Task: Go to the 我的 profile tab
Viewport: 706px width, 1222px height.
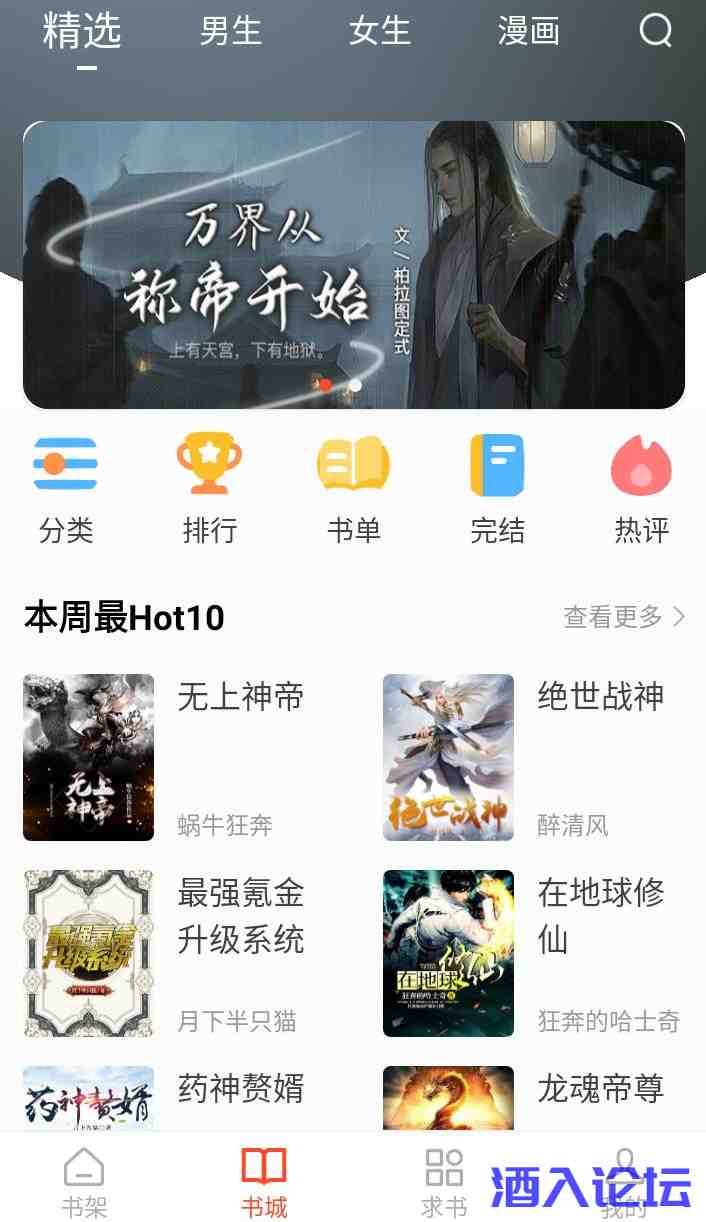Action: [624, 1182]
